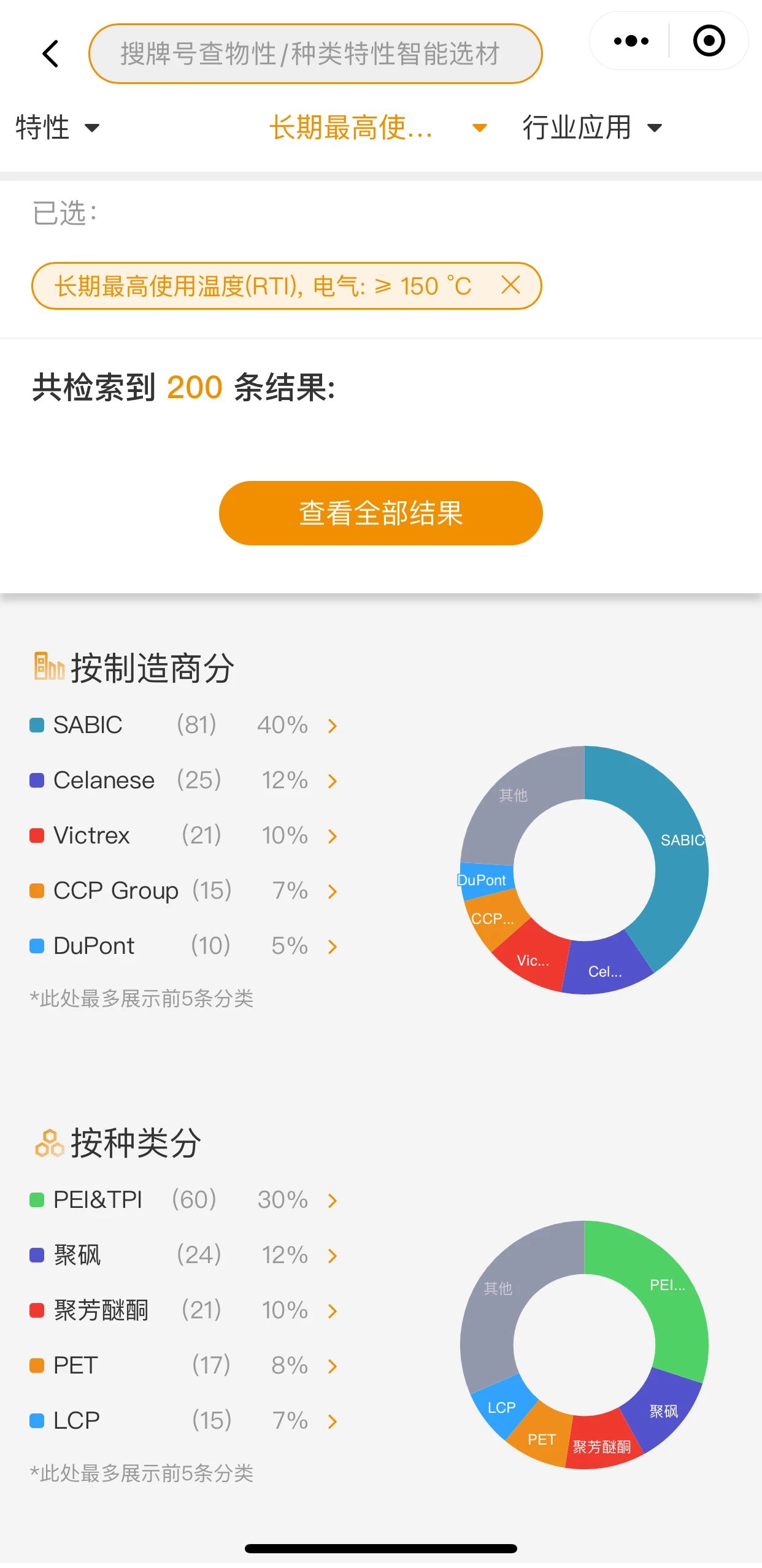Screen dimensions: 762x1568
Task: Tap the material search input field
Action: click(x=315, y=54)
